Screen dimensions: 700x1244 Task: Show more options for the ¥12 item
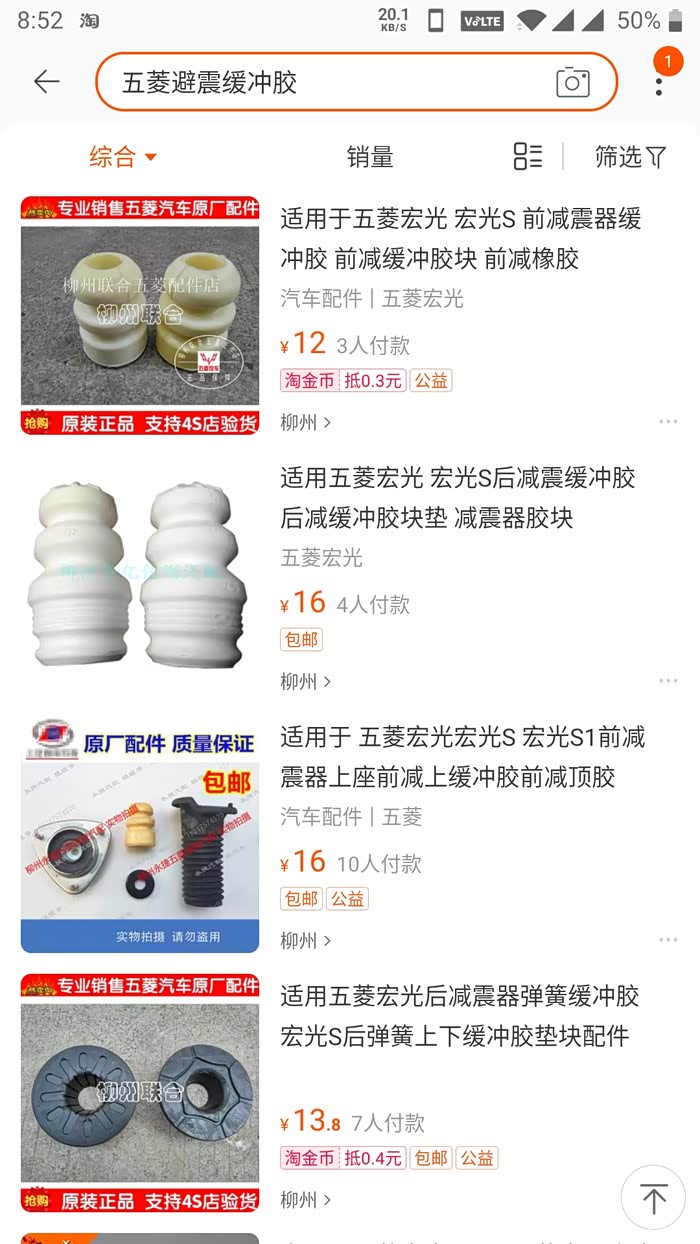pos(668,423)
